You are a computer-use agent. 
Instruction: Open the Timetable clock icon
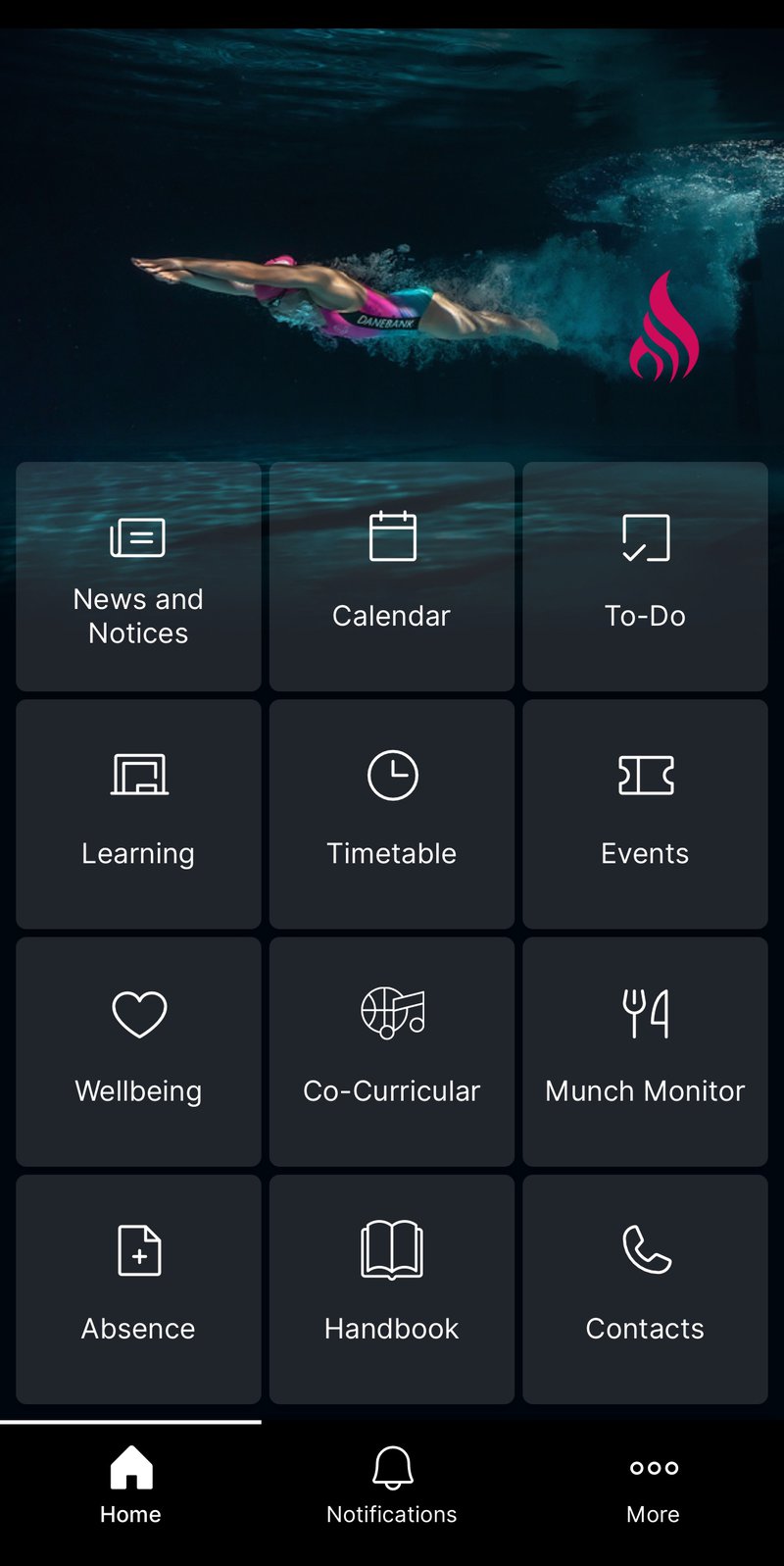391,774
